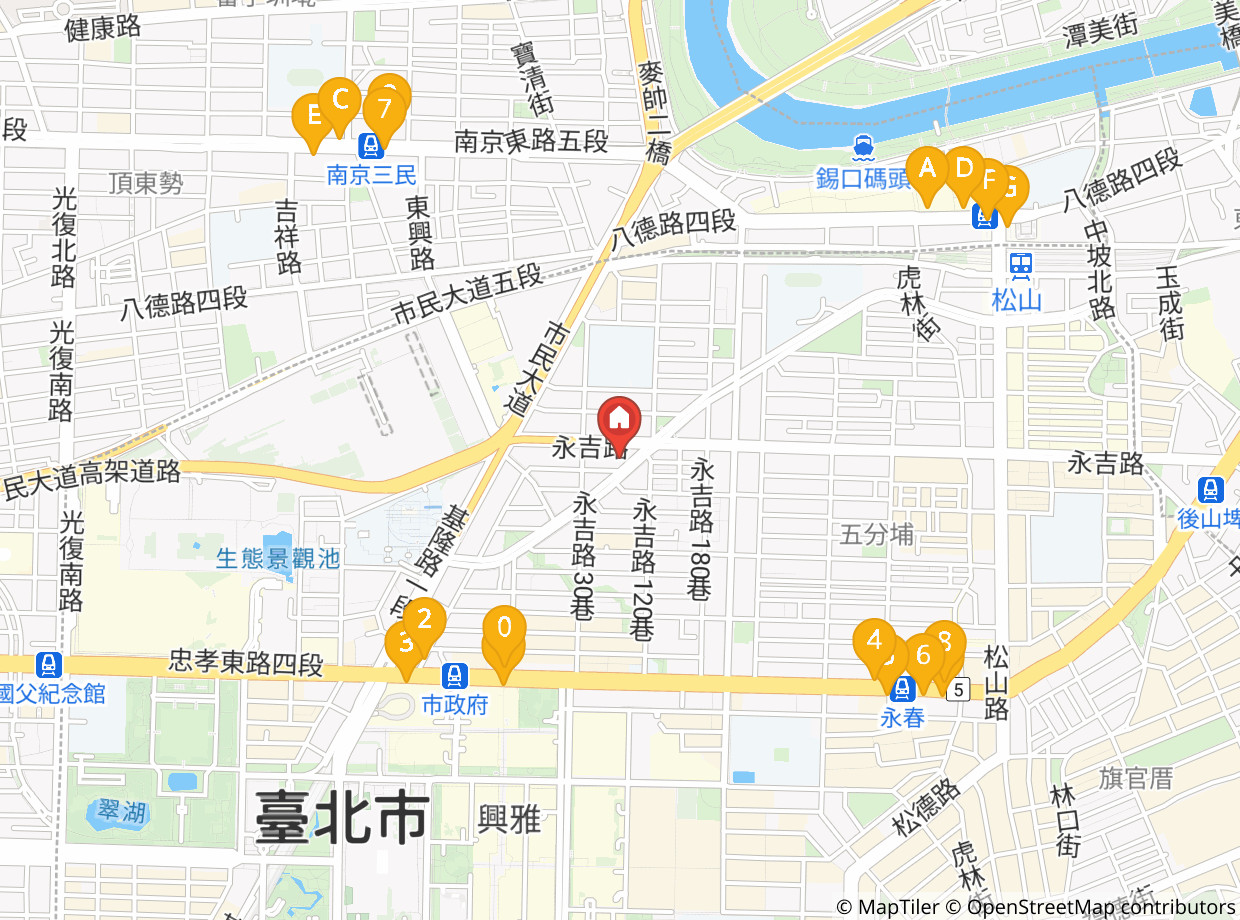
Task: Tap map marker F
Action: (x=989, y=181)
